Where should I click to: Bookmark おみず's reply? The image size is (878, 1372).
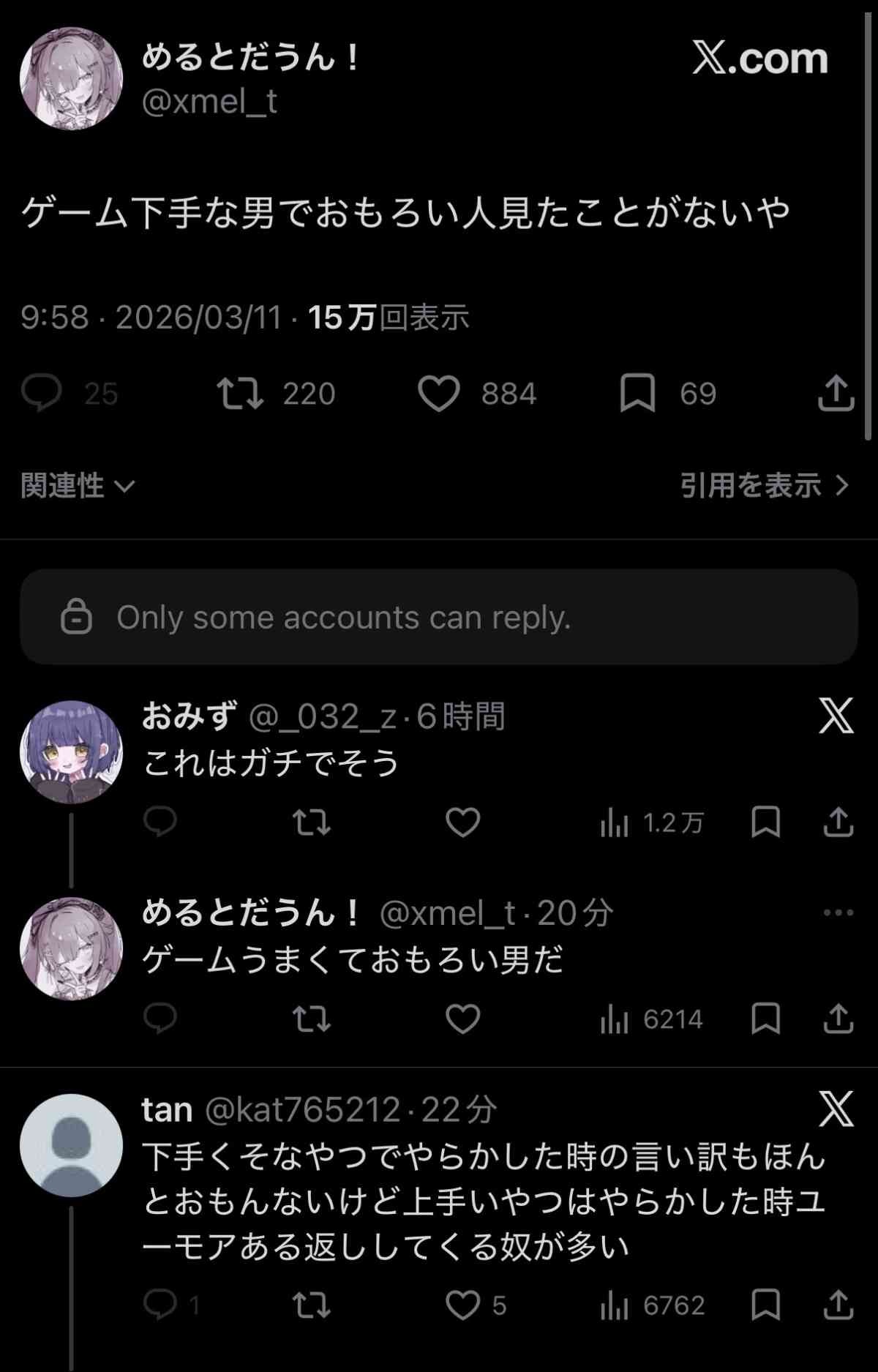pos(765,822)
